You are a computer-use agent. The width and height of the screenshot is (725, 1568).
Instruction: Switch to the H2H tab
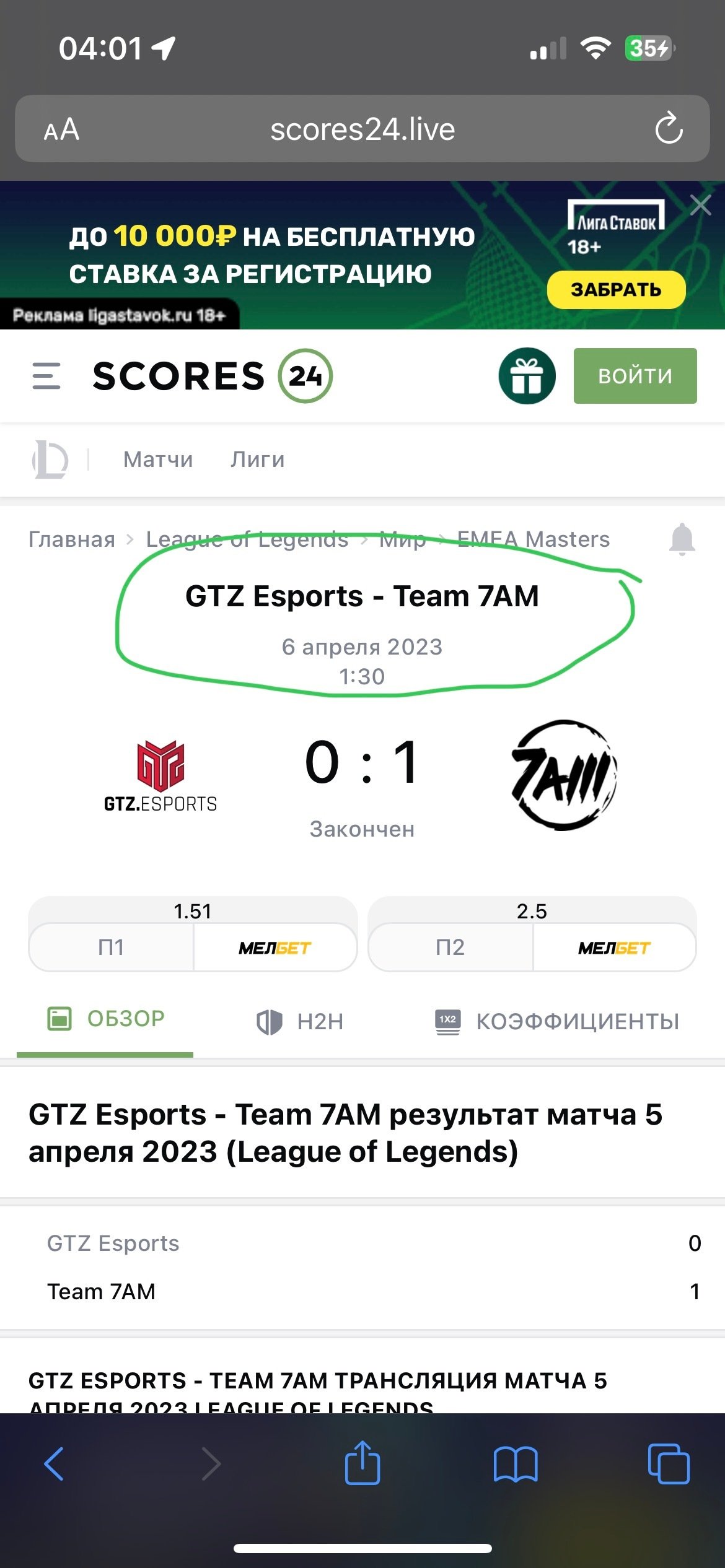301,1022
